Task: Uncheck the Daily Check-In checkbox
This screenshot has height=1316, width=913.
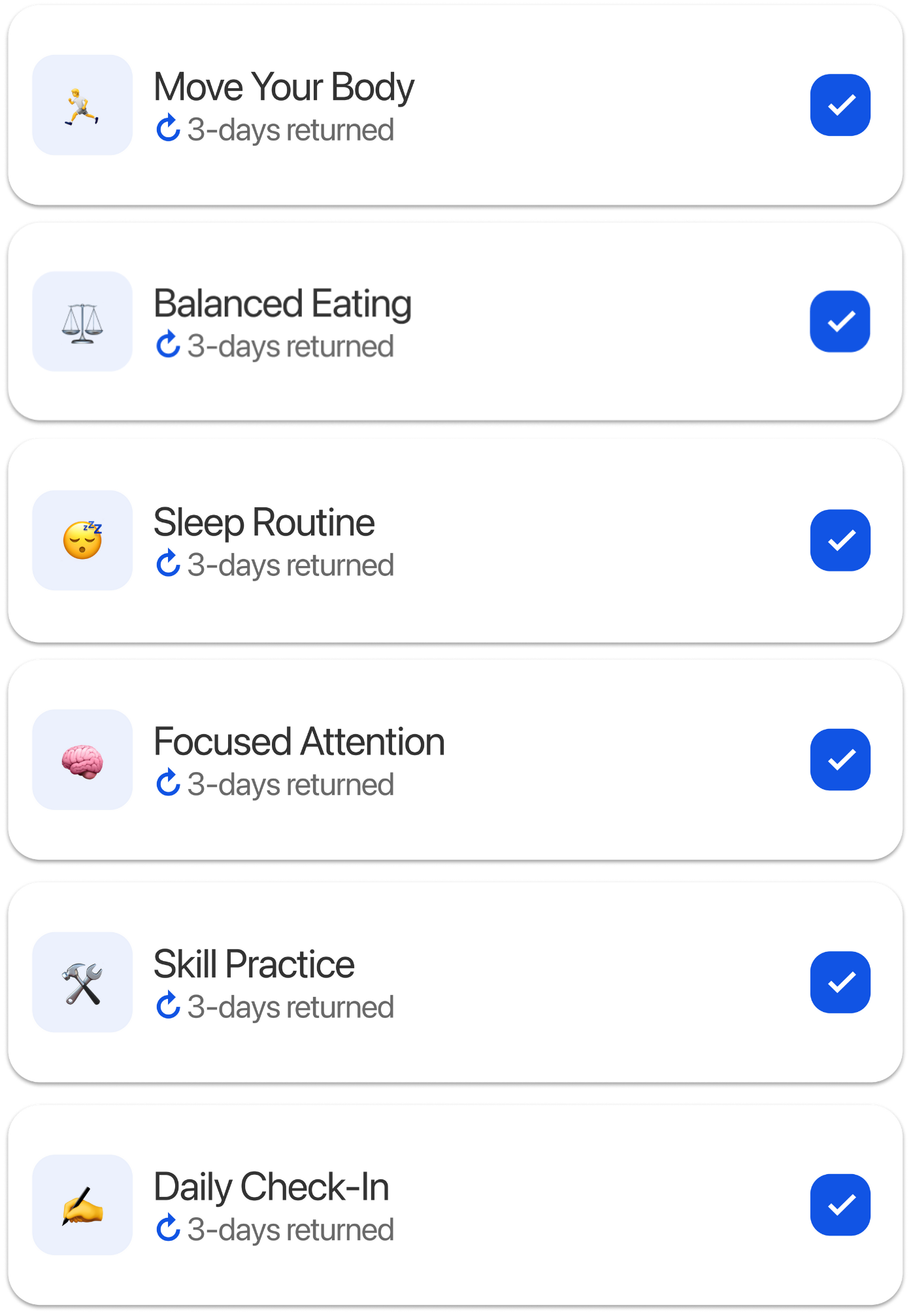Action: point(840,1205)
